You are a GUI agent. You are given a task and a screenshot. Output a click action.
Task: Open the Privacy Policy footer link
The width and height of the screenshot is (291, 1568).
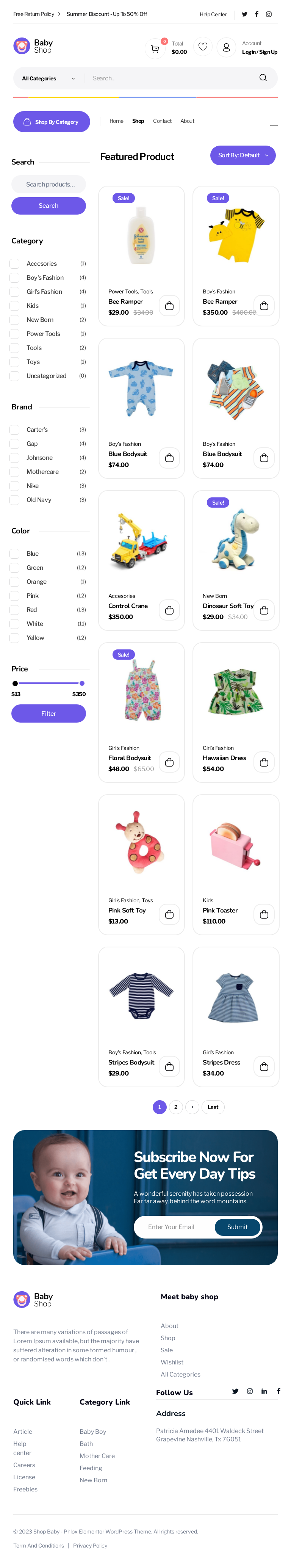90,1546
